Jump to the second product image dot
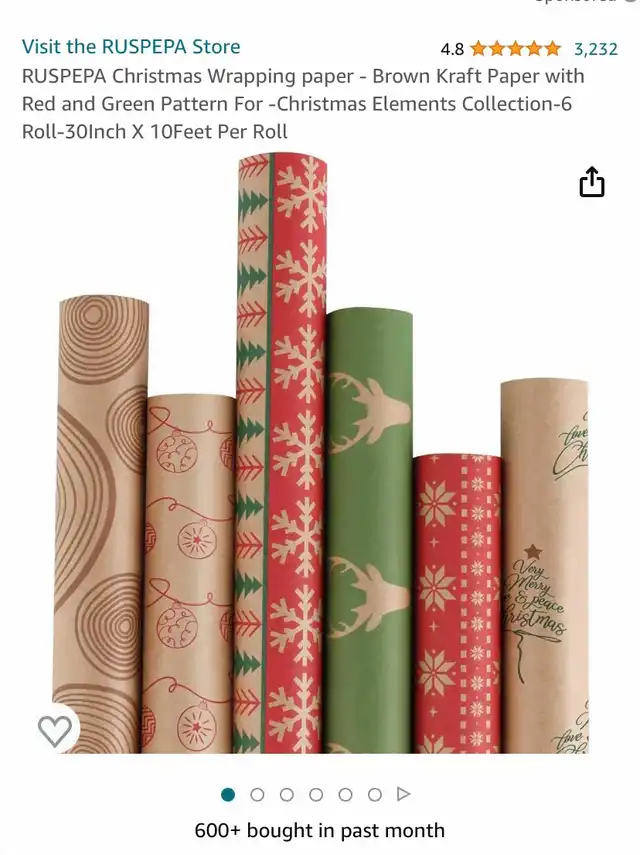Screen dimensions: 640x855 coord(257,794)
